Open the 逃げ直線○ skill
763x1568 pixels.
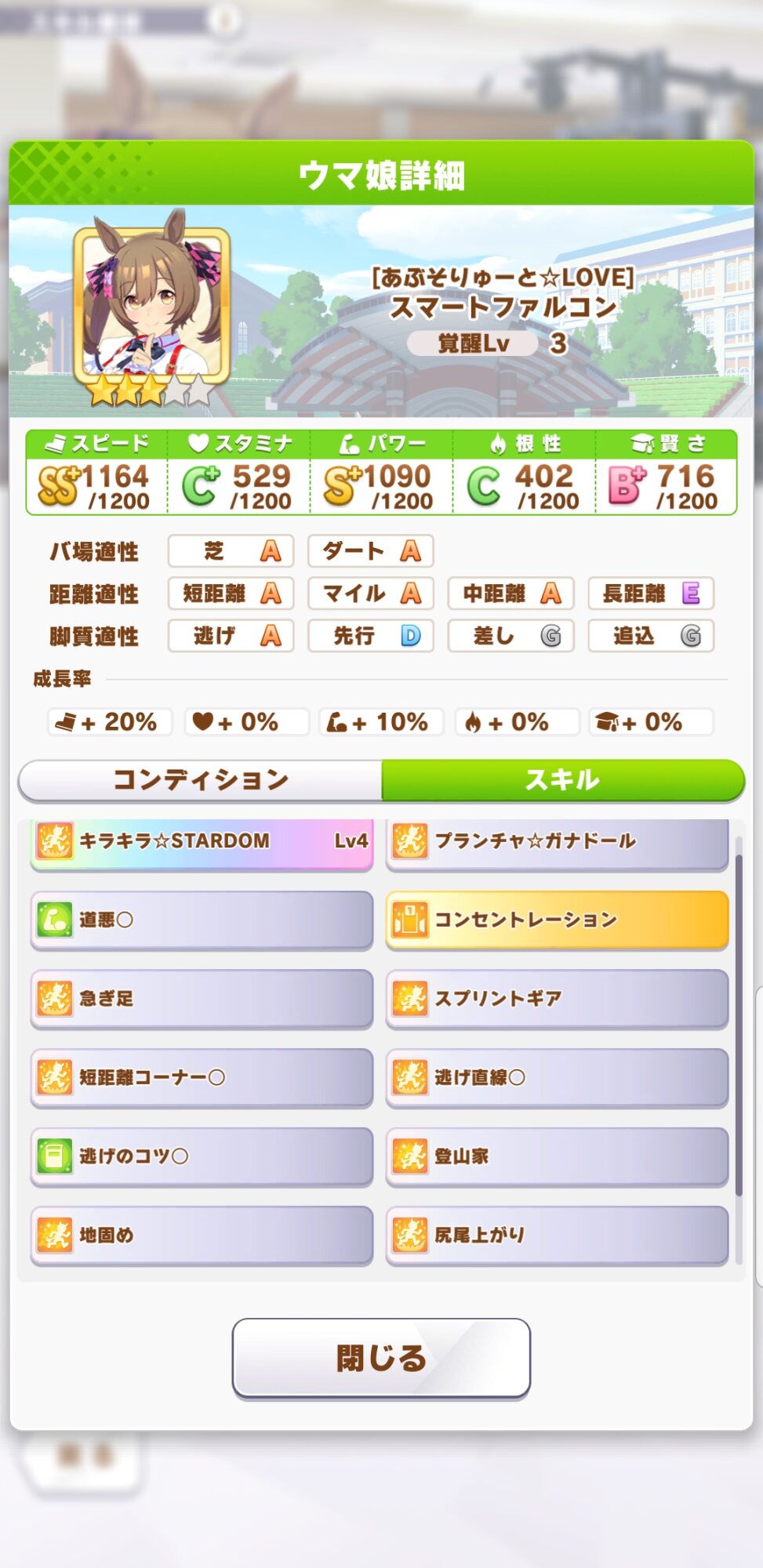[x=557, y=1077]
